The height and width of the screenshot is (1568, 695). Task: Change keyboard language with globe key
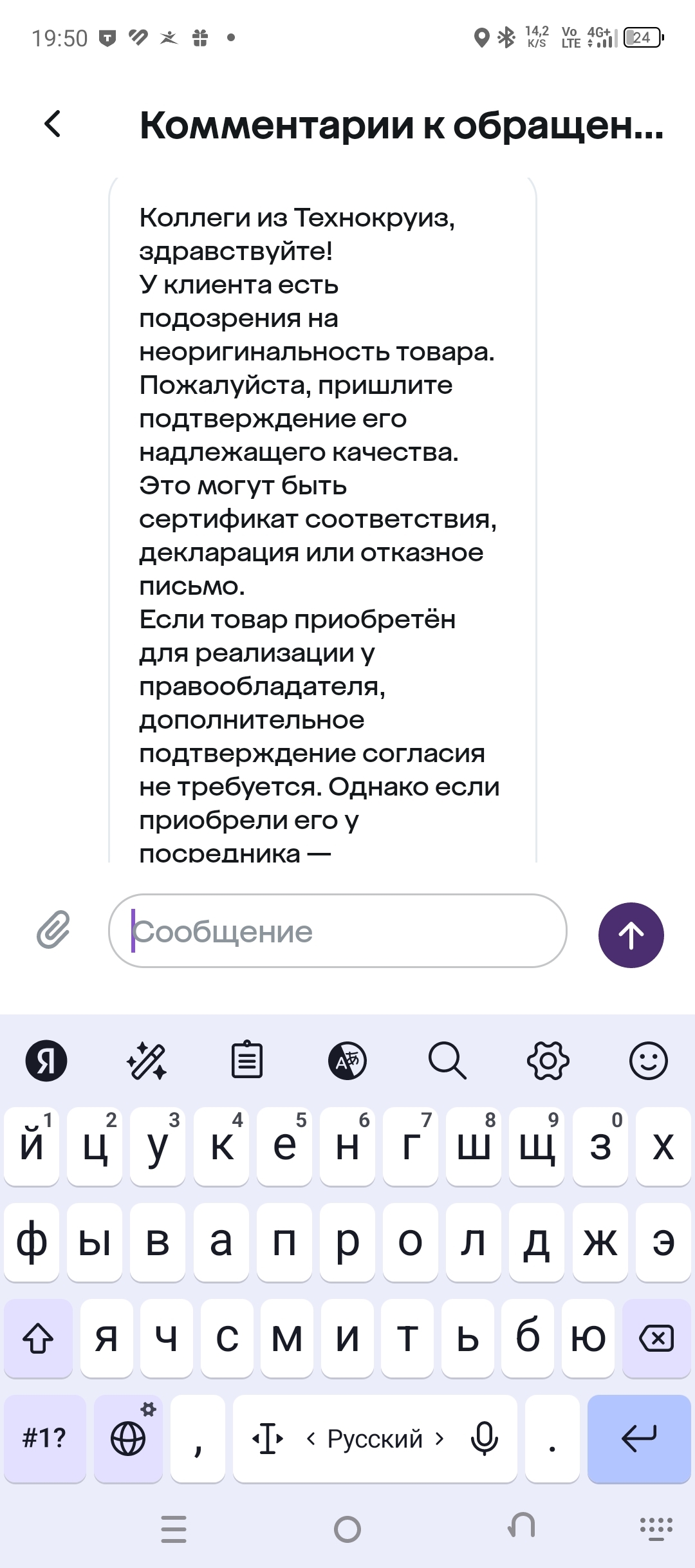(x=128, y=1438)
